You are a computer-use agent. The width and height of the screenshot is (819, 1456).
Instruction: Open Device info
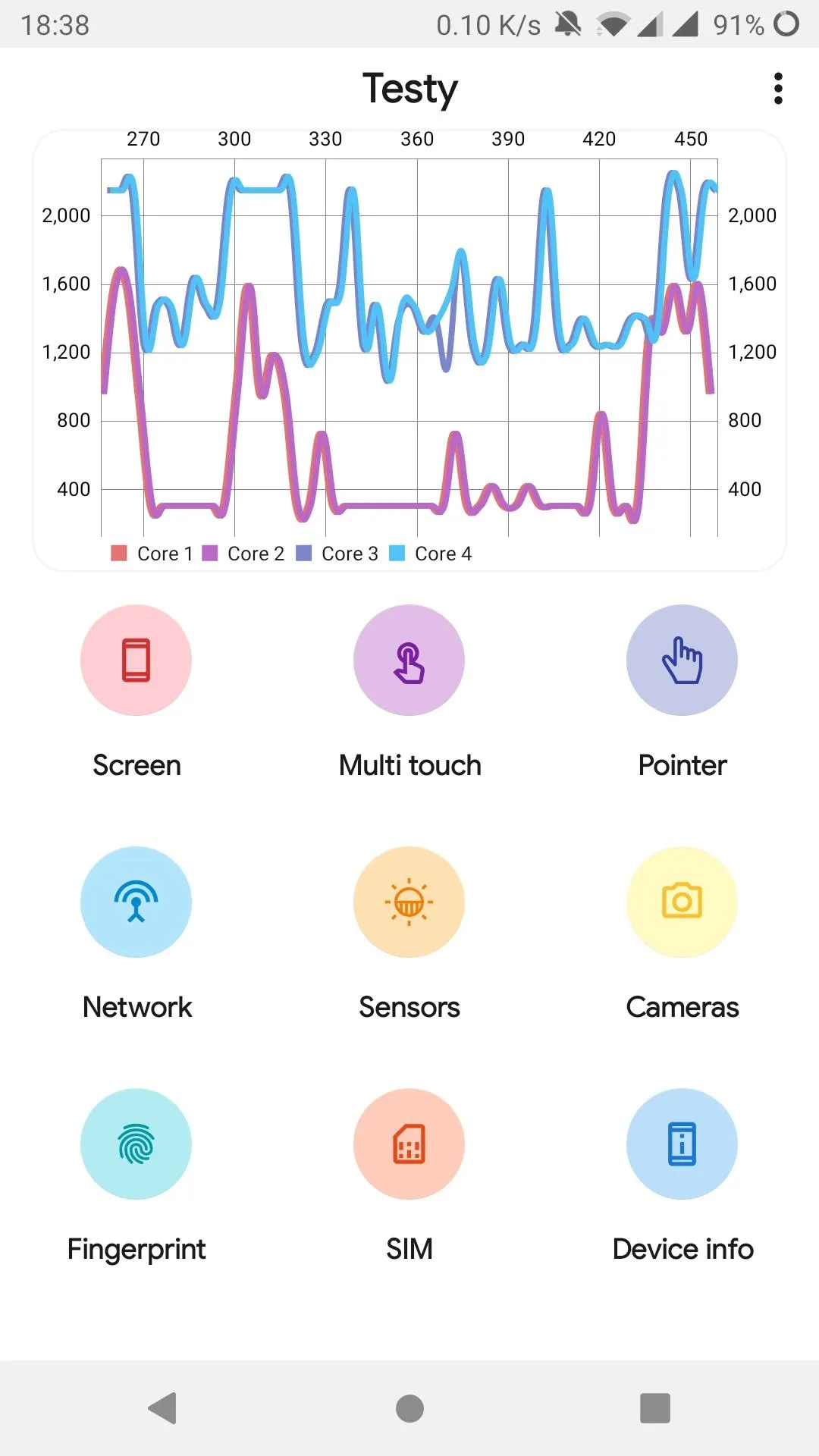(x=682, y=1144)
